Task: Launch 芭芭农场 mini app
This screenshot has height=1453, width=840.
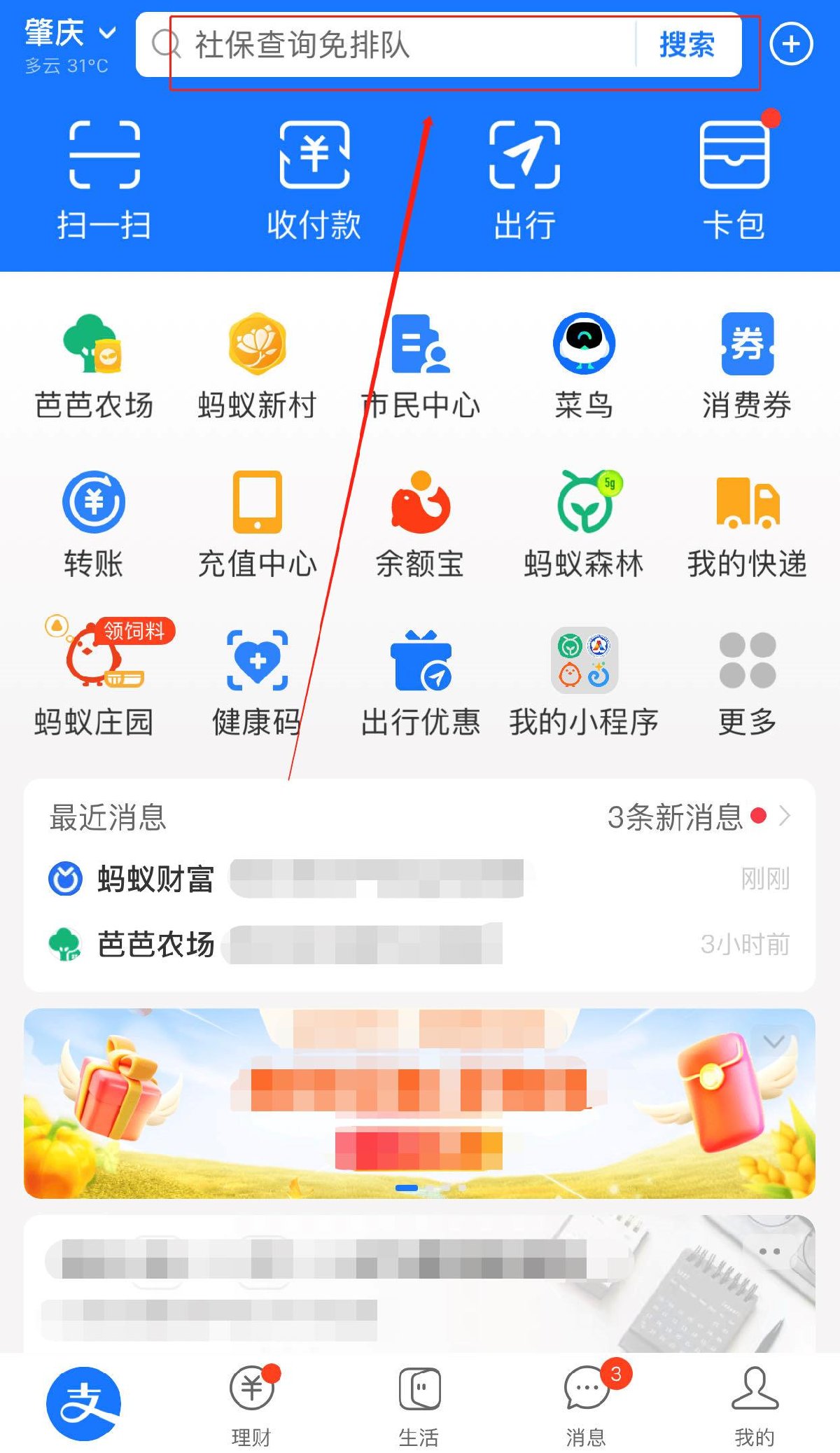Action: pyautogui.click(x=93, y=366)
